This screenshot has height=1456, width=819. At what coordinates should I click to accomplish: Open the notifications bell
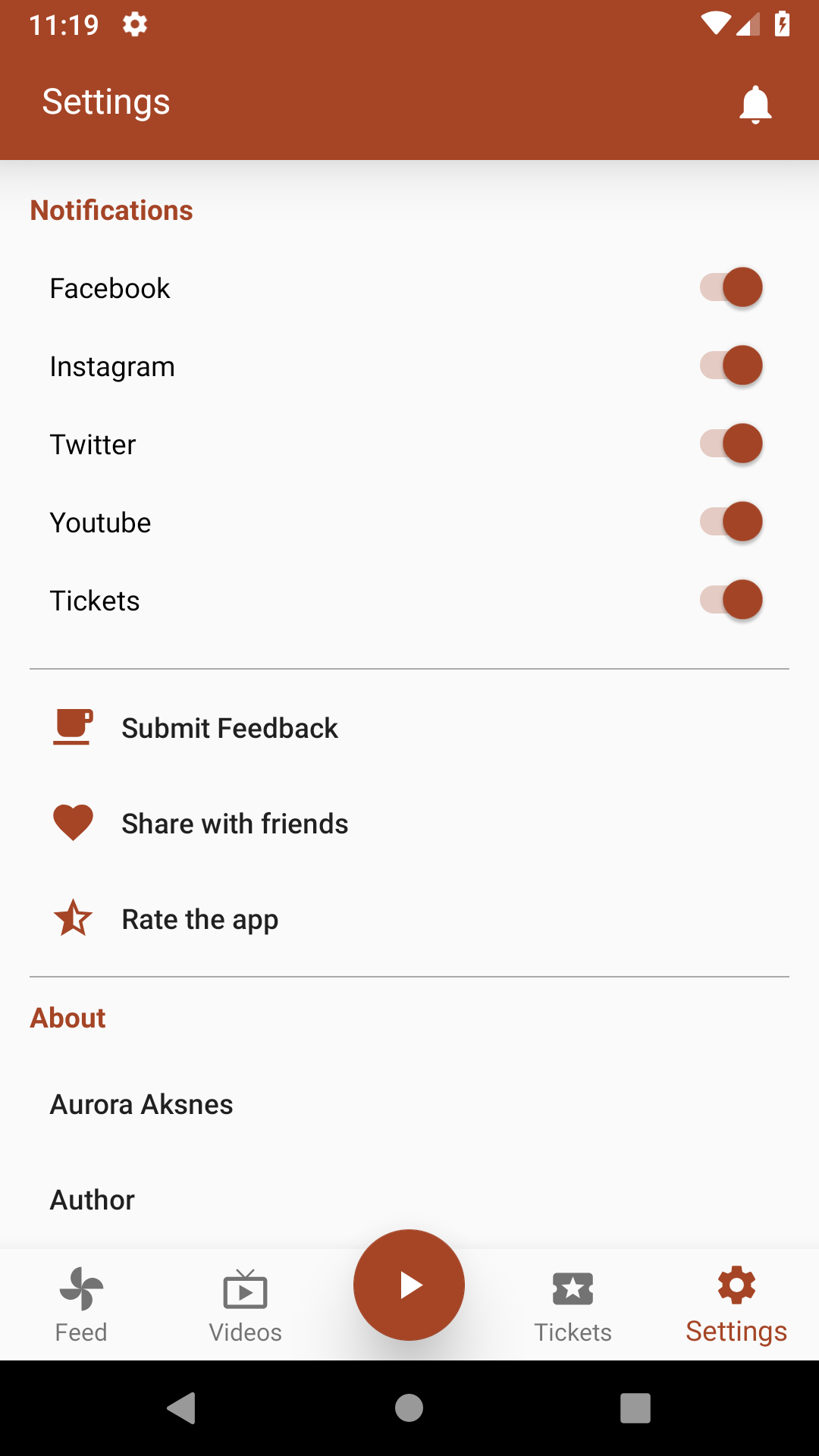pos(755,104)
